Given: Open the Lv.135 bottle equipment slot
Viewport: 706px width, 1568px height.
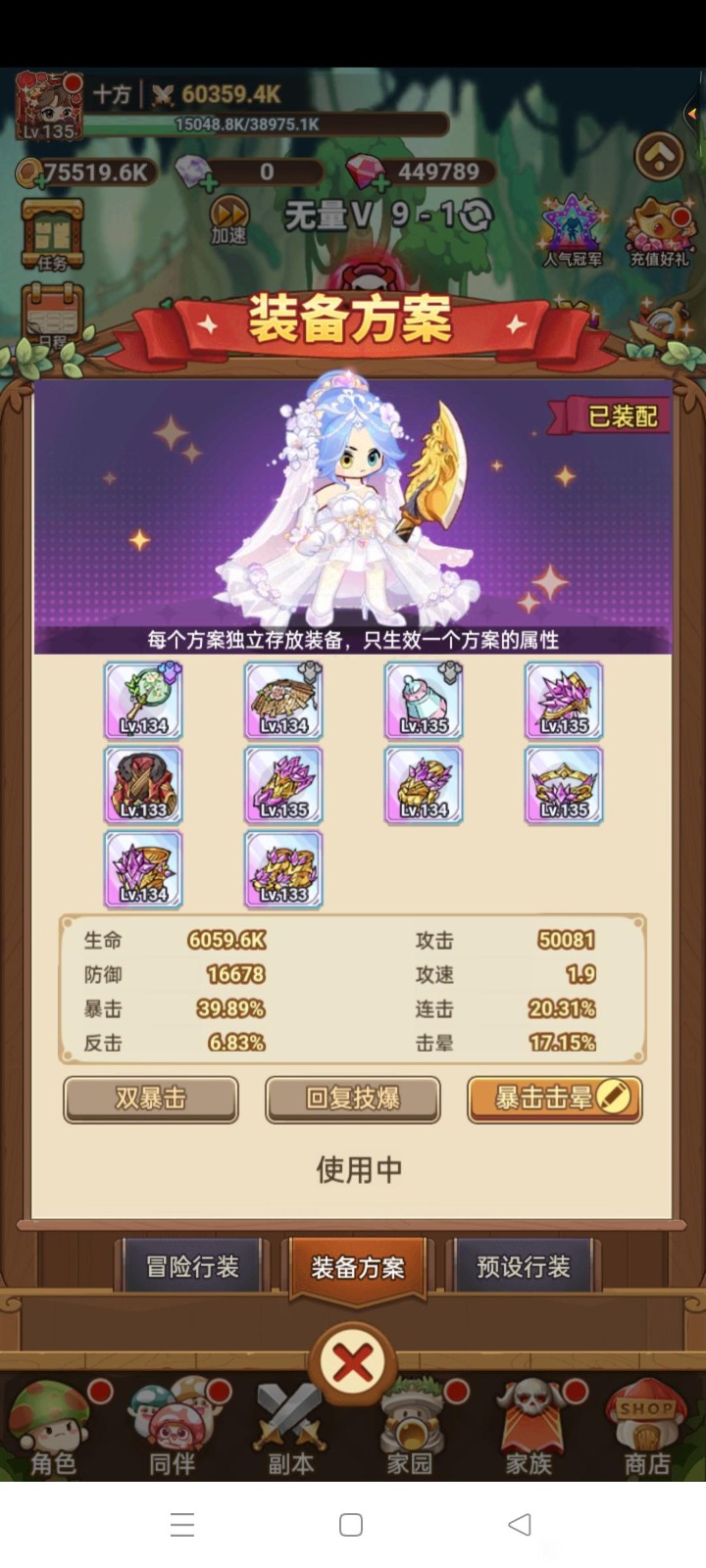Looking at the screenshot, I should click(424, 700).
